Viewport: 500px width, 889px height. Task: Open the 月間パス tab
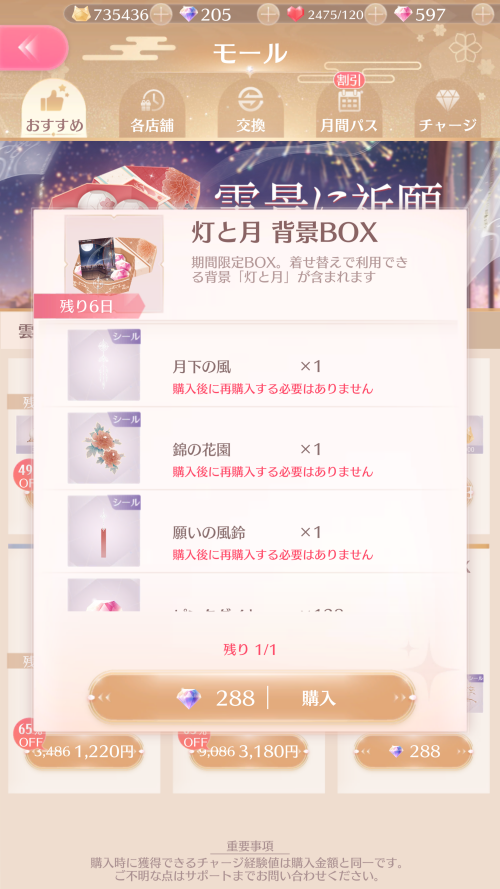click(349, 108)
